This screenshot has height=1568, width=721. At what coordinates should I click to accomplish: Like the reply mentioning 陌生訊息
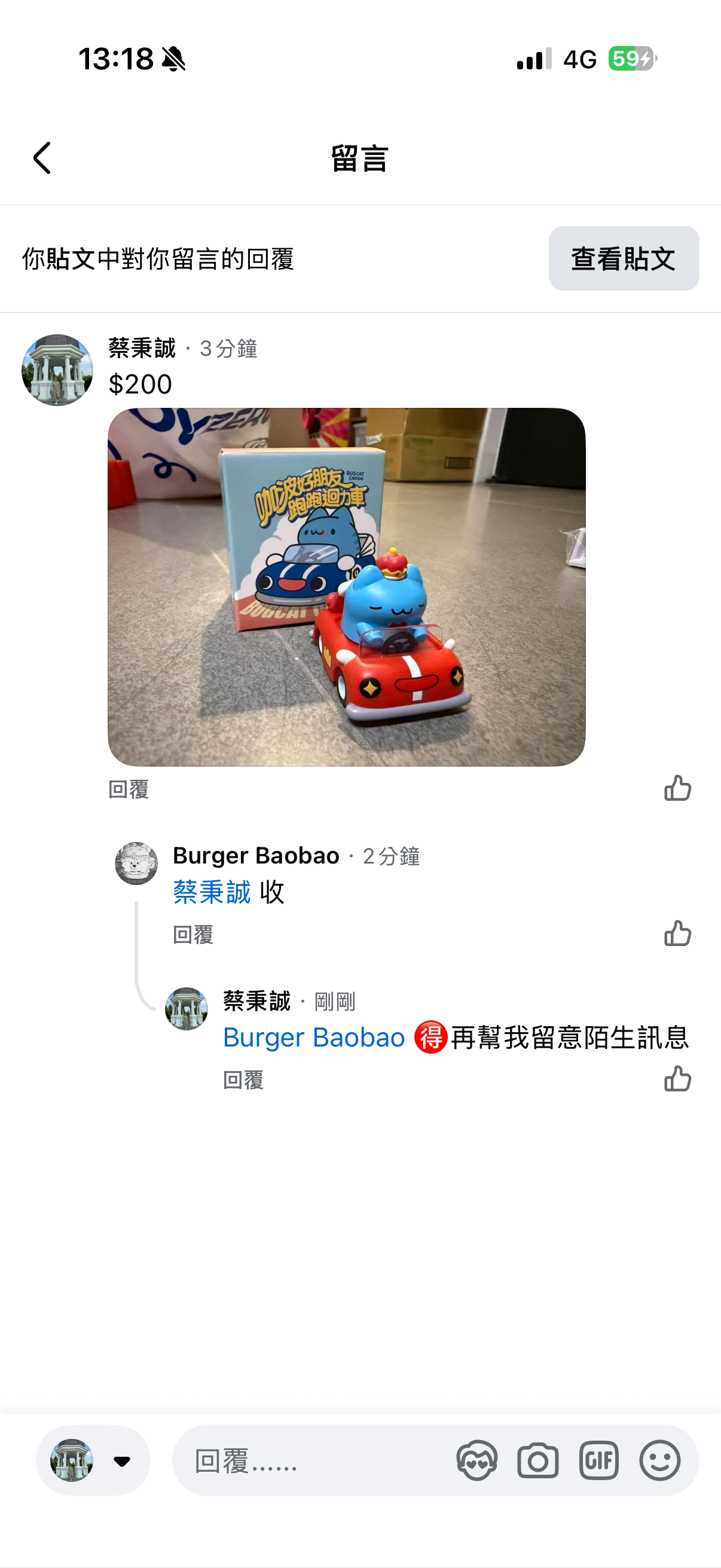(x=677, y=1079)
